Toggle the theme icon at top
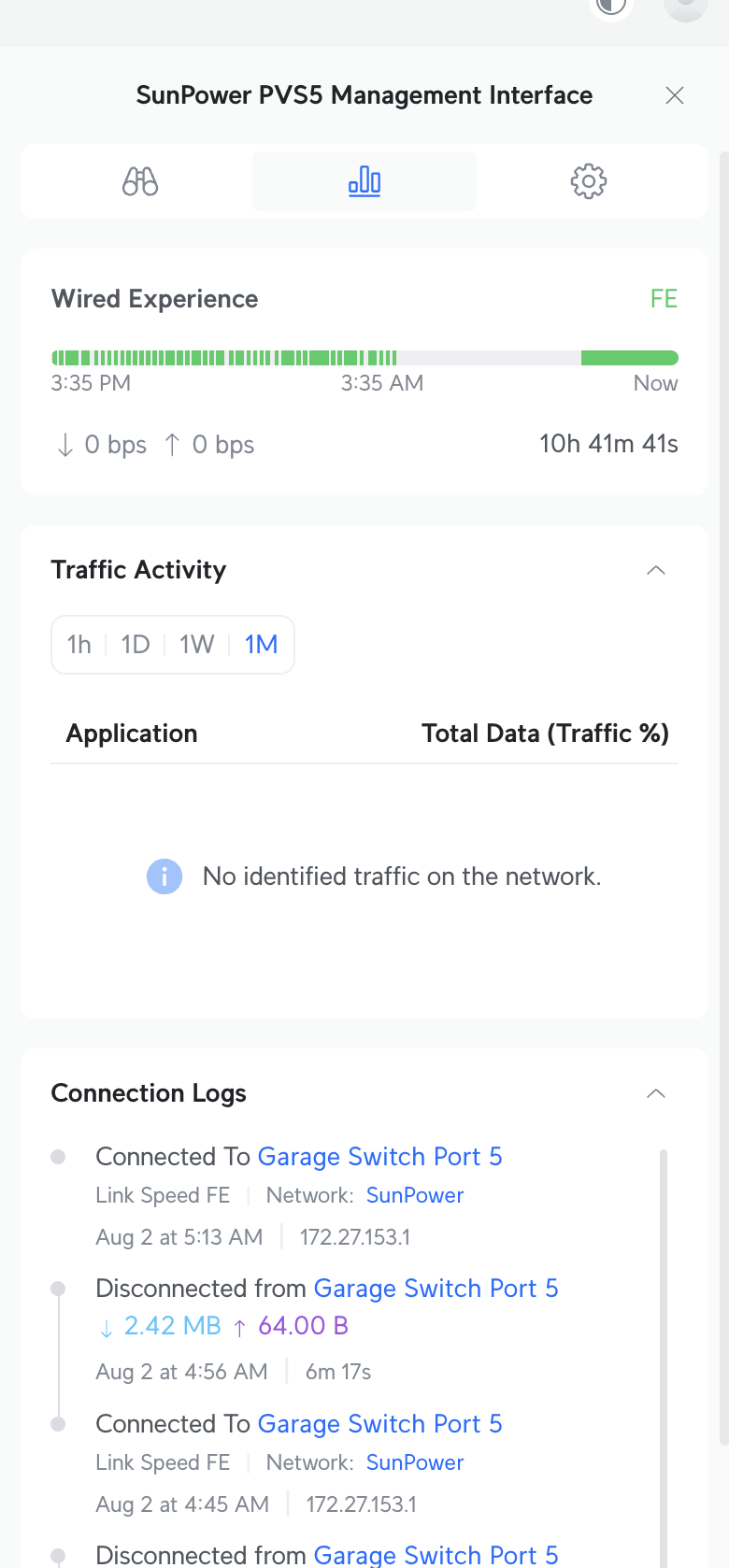 coord(611,6)
